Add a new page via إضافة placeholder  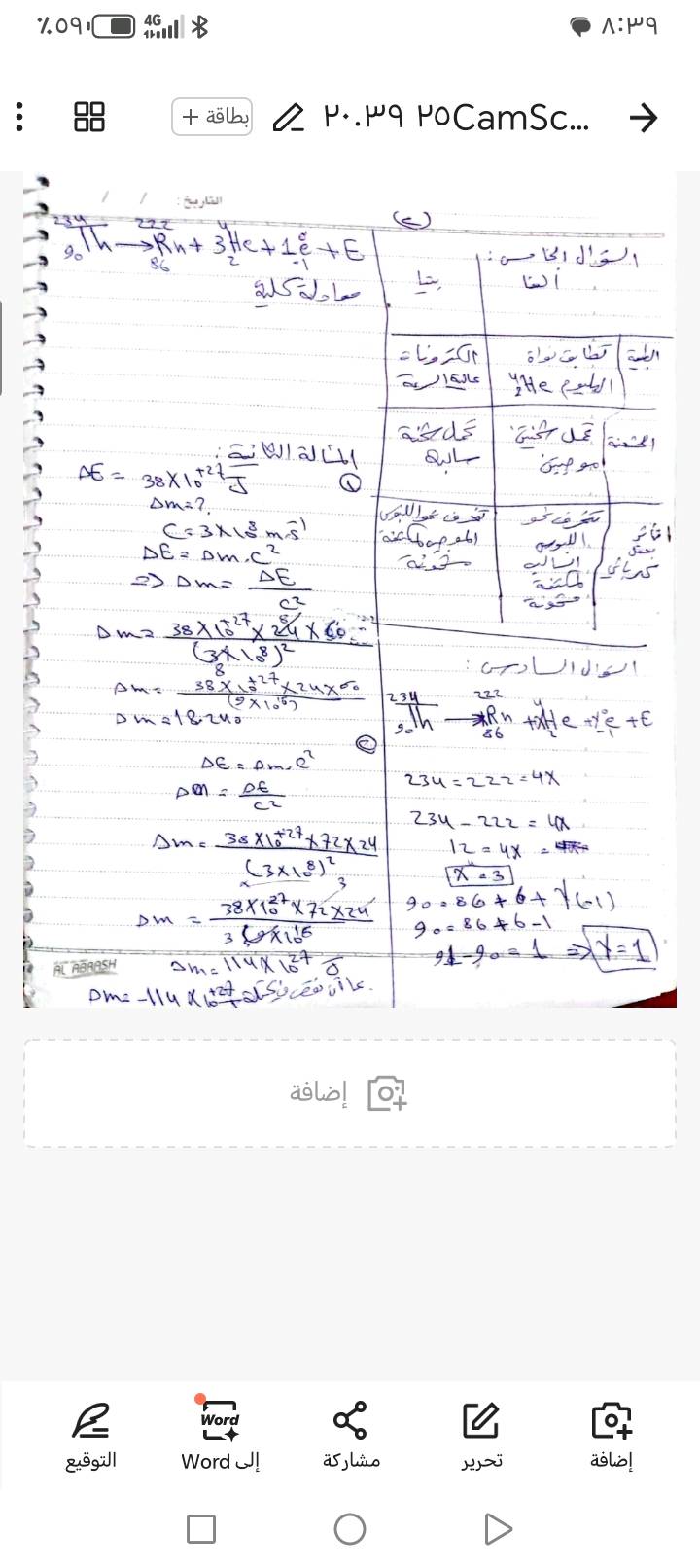coord(350,1093)
